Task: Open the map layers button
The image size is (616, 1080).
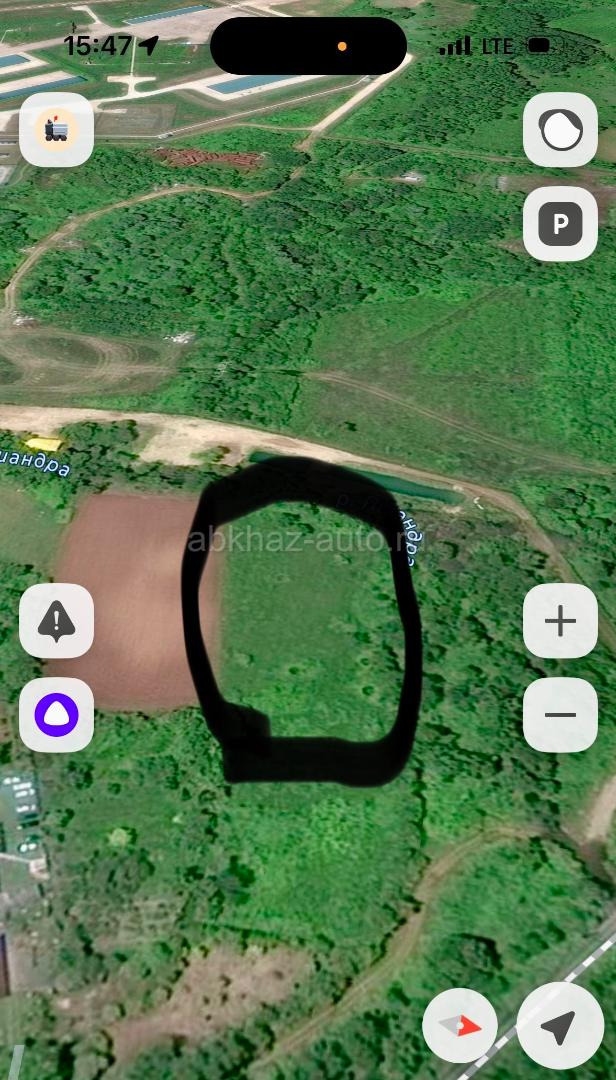Action: point(560,130)
